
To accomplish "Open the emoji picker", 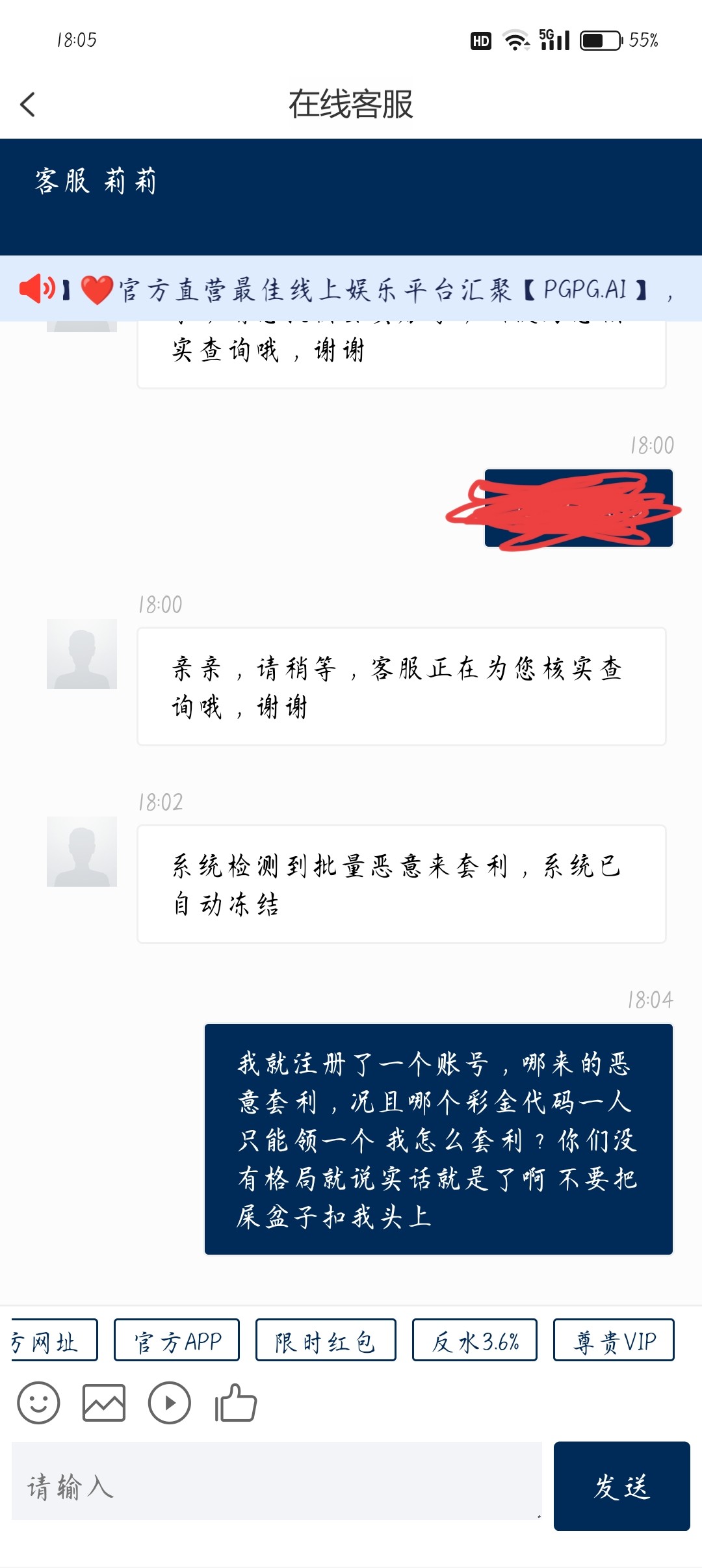I will [38, 1402].
